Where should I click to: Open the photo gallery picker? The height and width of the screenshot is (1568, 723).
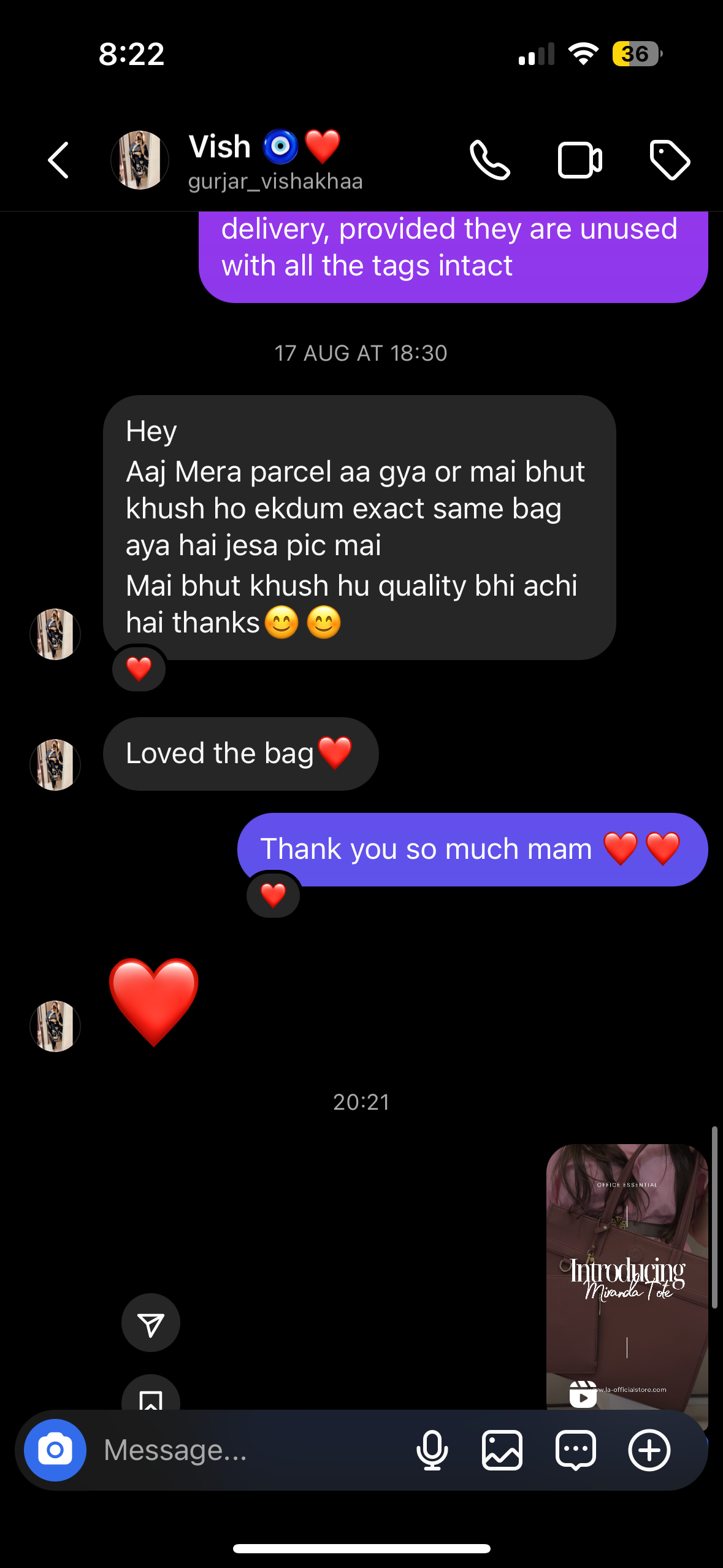click(502, 1450)
